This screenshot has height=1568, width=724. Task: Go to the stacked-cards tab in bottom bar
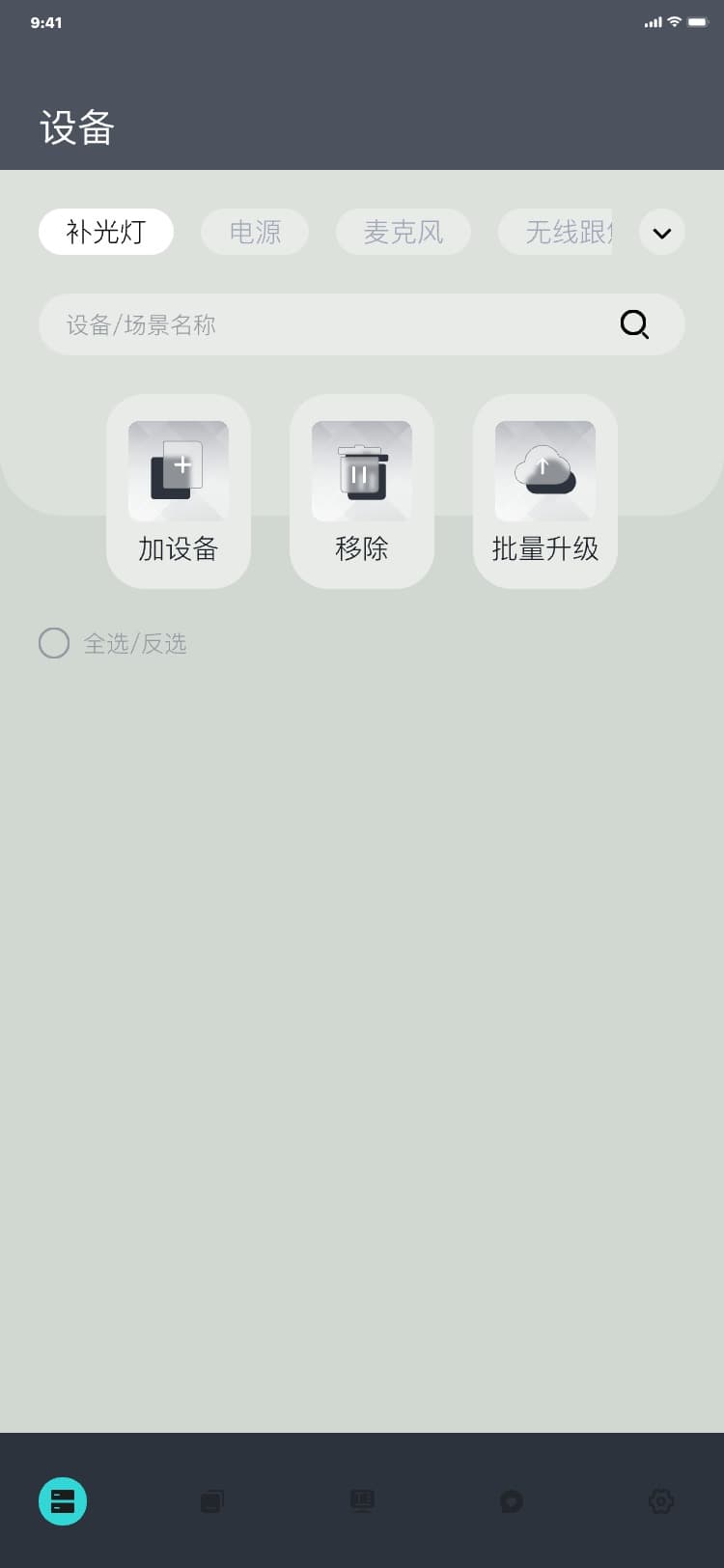pyautogui.click(x=212, y=1501)
